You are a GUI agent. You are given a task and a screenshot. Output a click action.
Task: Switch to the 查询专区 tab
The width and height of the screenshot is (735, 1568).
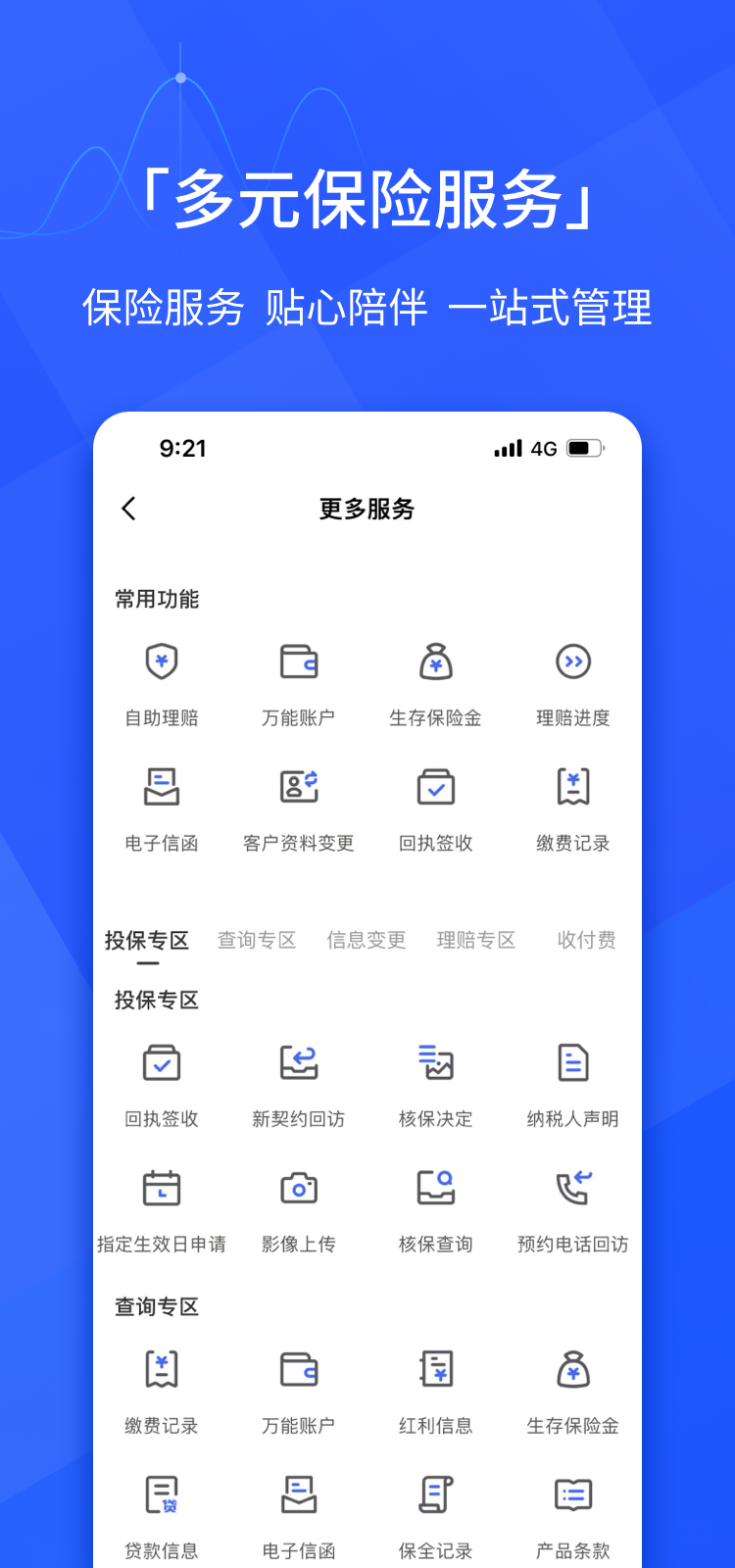point(257,939)
